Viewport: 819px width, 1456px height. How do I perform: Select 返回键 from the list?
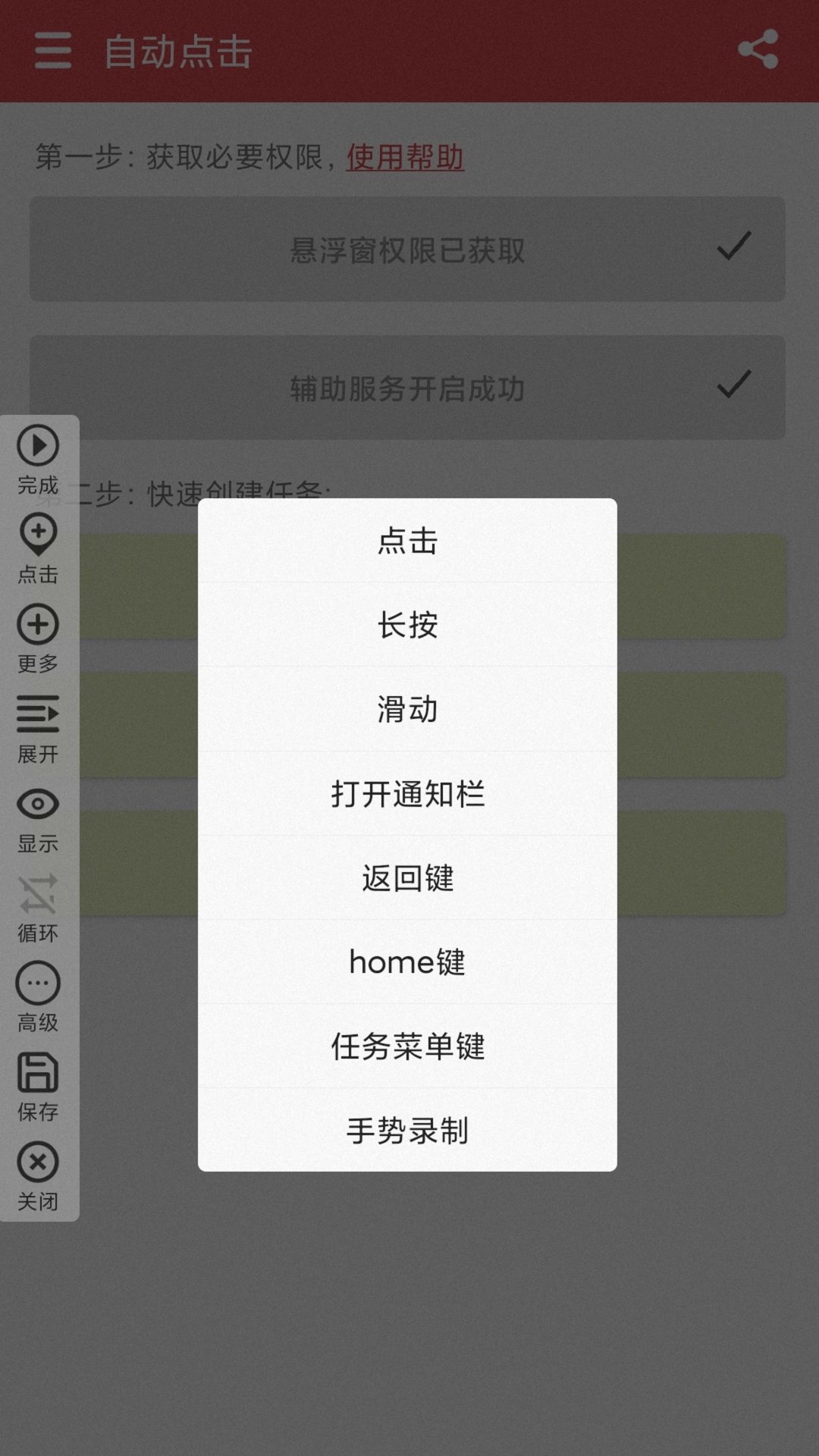click(x=407, y=878)
